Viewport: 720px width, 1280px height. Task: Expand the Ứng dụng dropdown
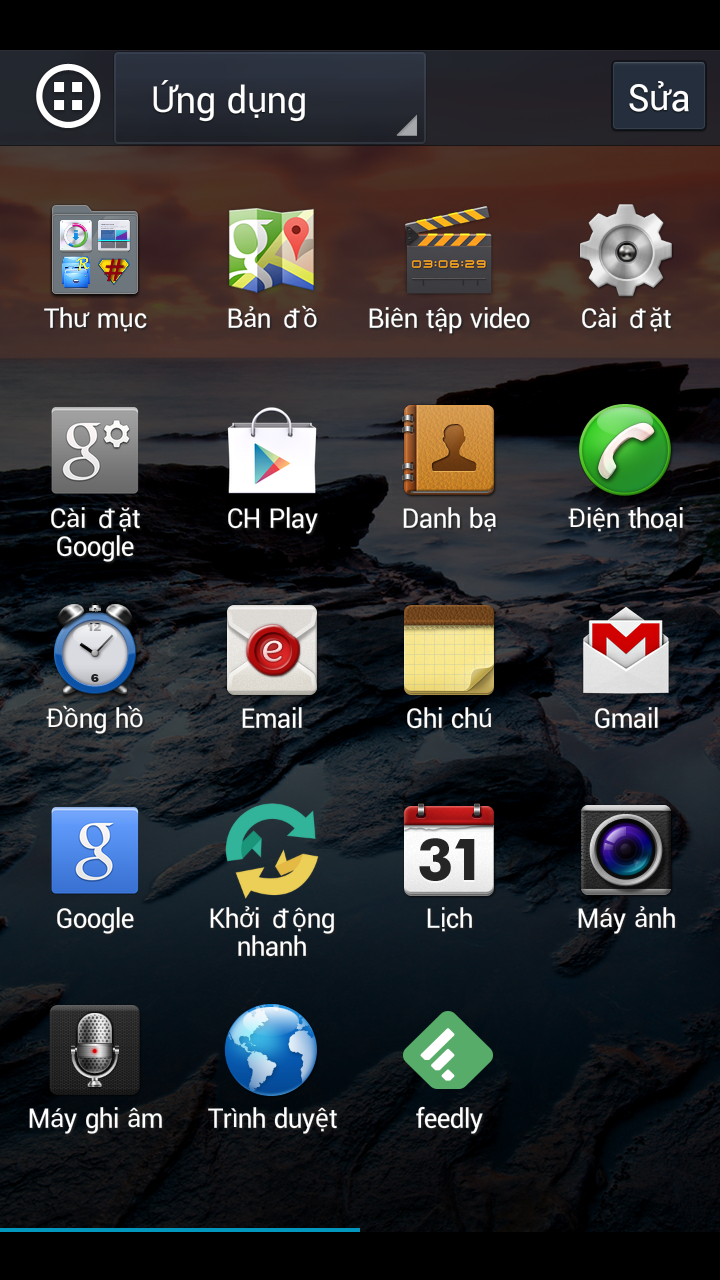pyautogui.click(x=270, y=98)
